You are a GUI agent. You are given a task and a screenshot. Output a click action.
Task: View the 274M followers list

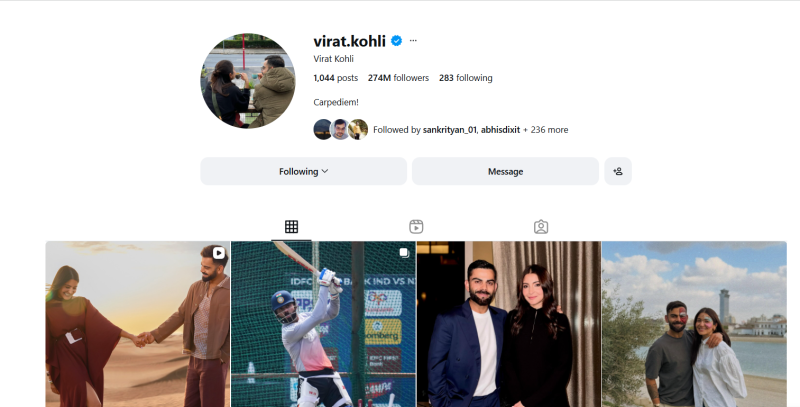pos(398,78)
